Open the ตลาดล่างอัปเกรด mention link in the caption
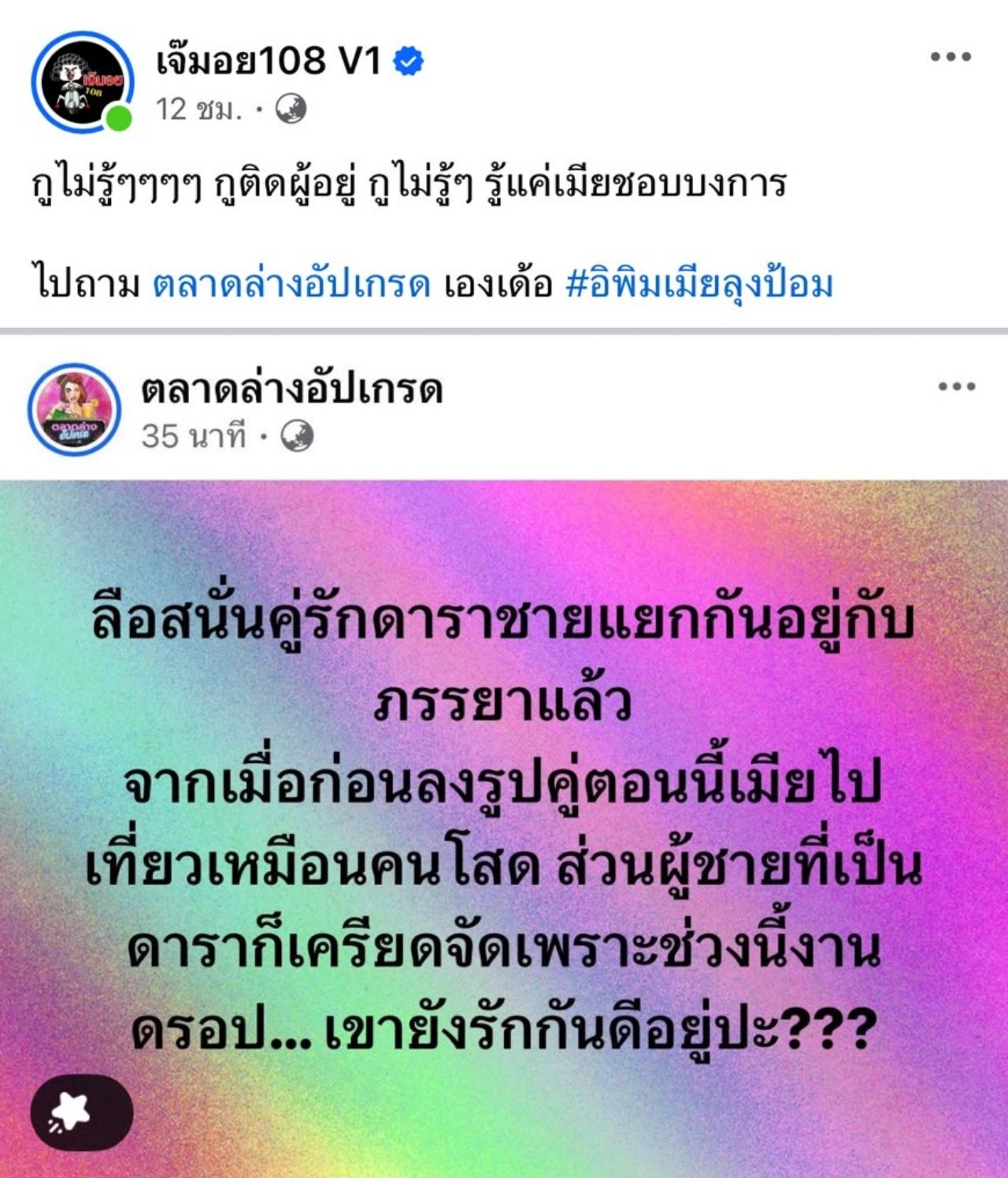Image resolution: width=1008 pixels, height=1178 pixels. click(291, 285)
